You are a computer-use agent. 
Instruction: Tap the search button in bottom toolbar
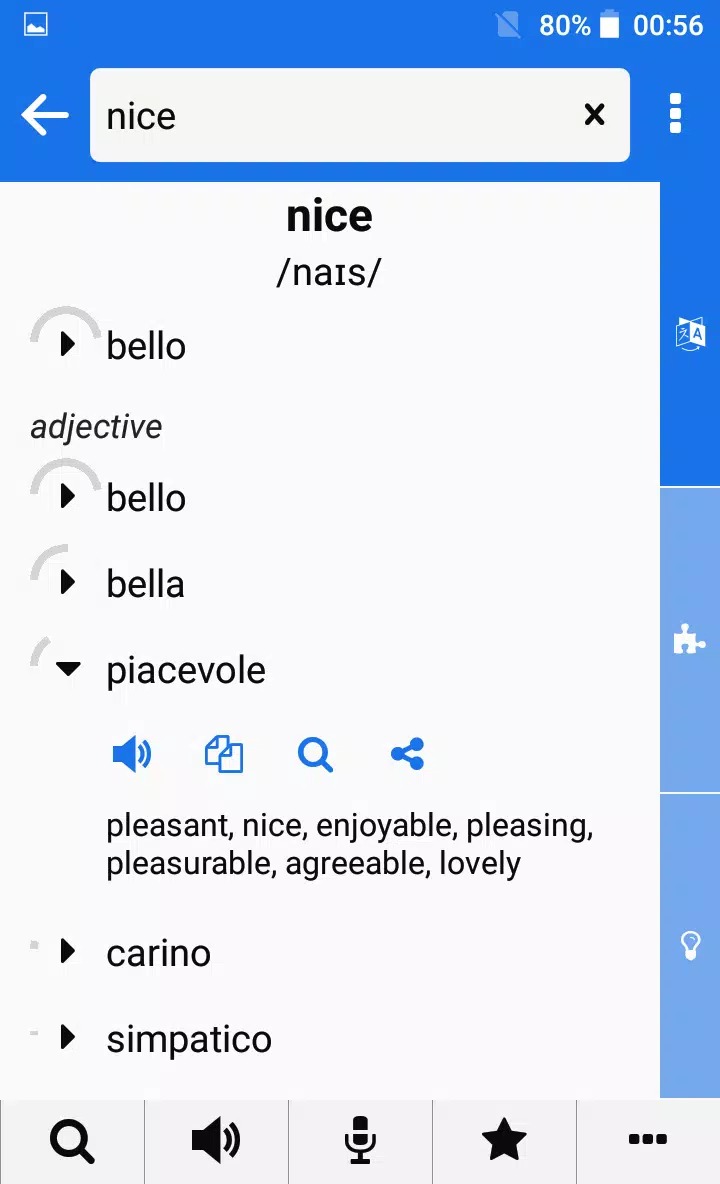[x=72, y=1140]
